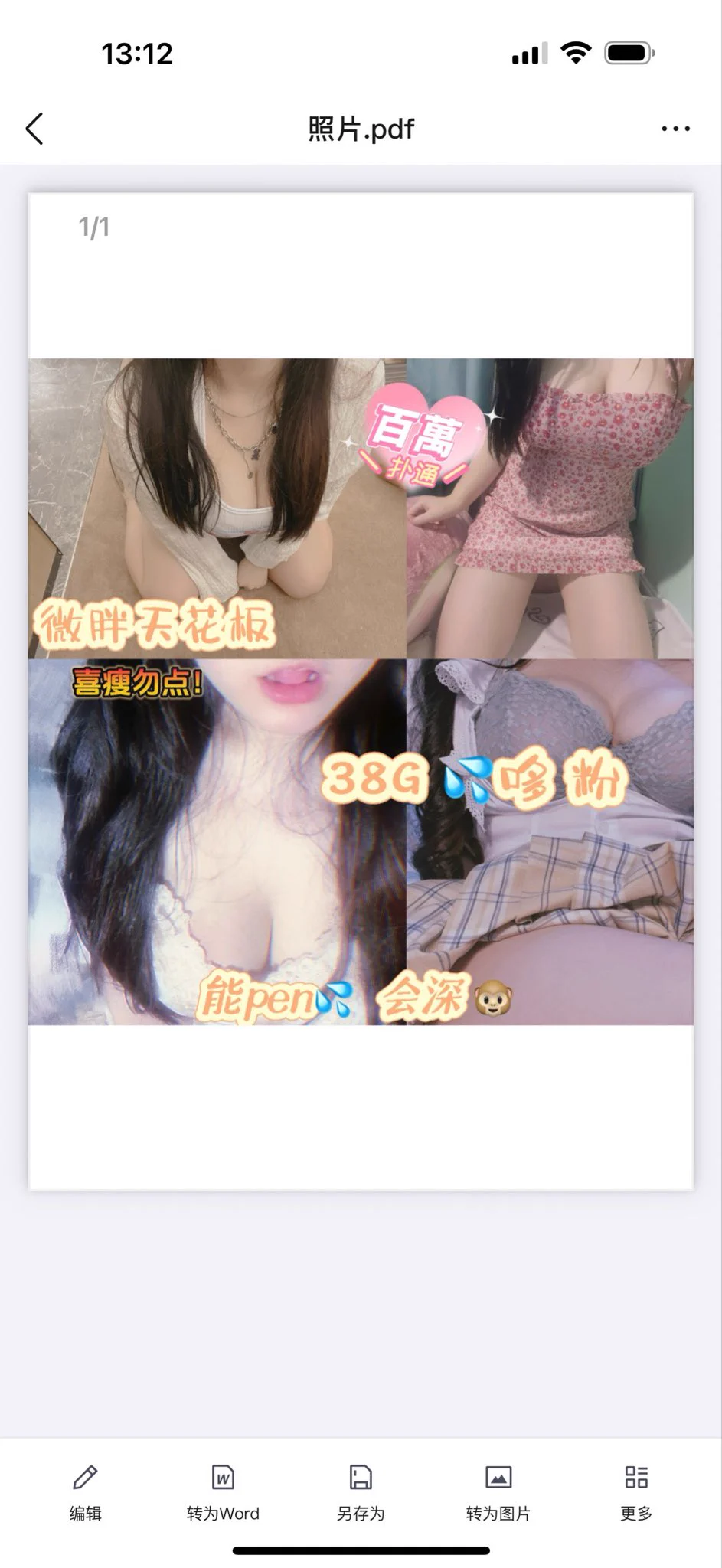This screenshot has height=1568, width=722.
Task: Tap 编辑 to edit the PDF
Action: pos(85,1491)
